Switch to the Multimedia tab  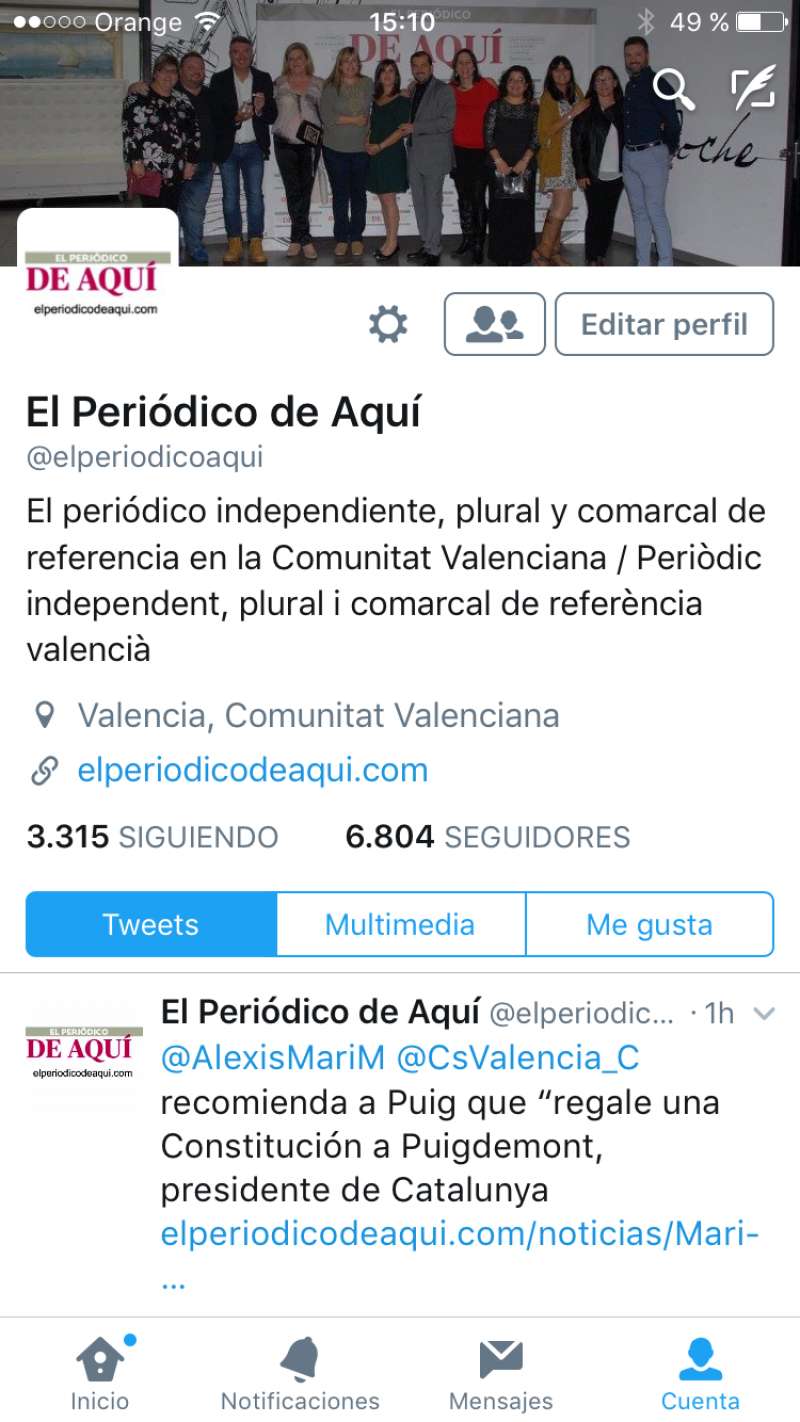pos(400,924)
